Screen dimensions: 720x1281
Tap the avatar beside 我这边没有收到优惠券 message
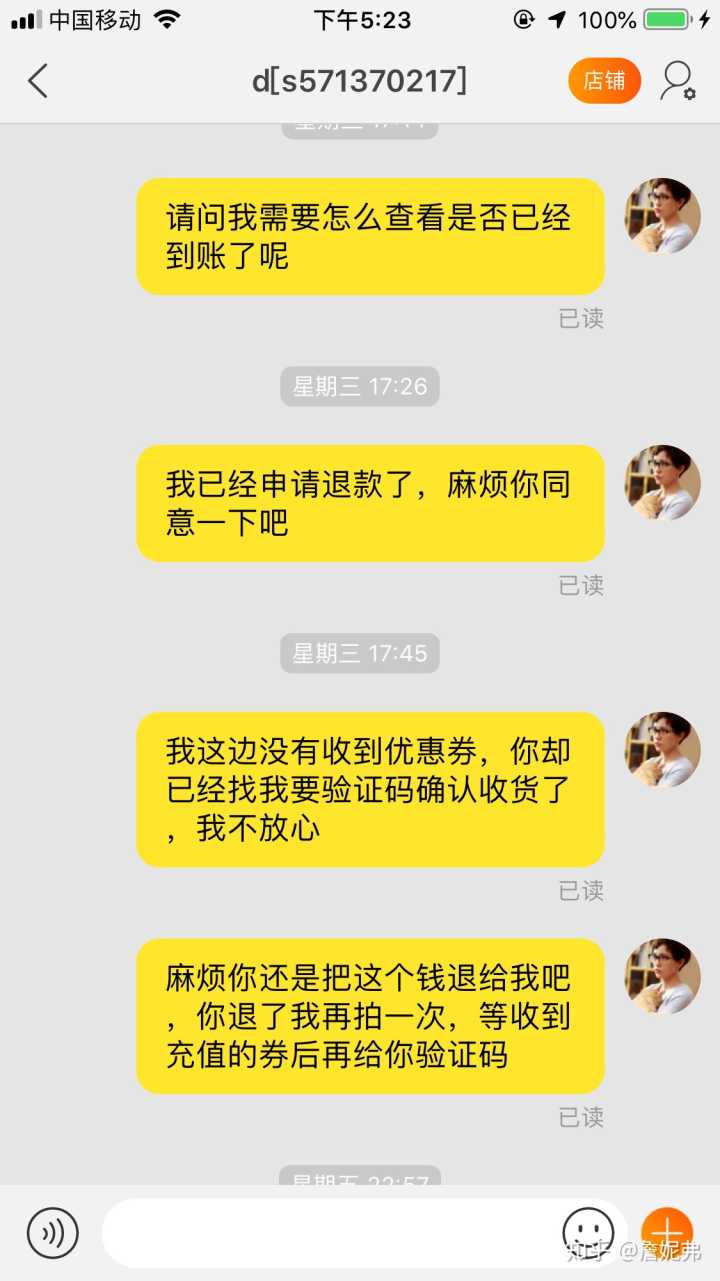pos(662,749)
